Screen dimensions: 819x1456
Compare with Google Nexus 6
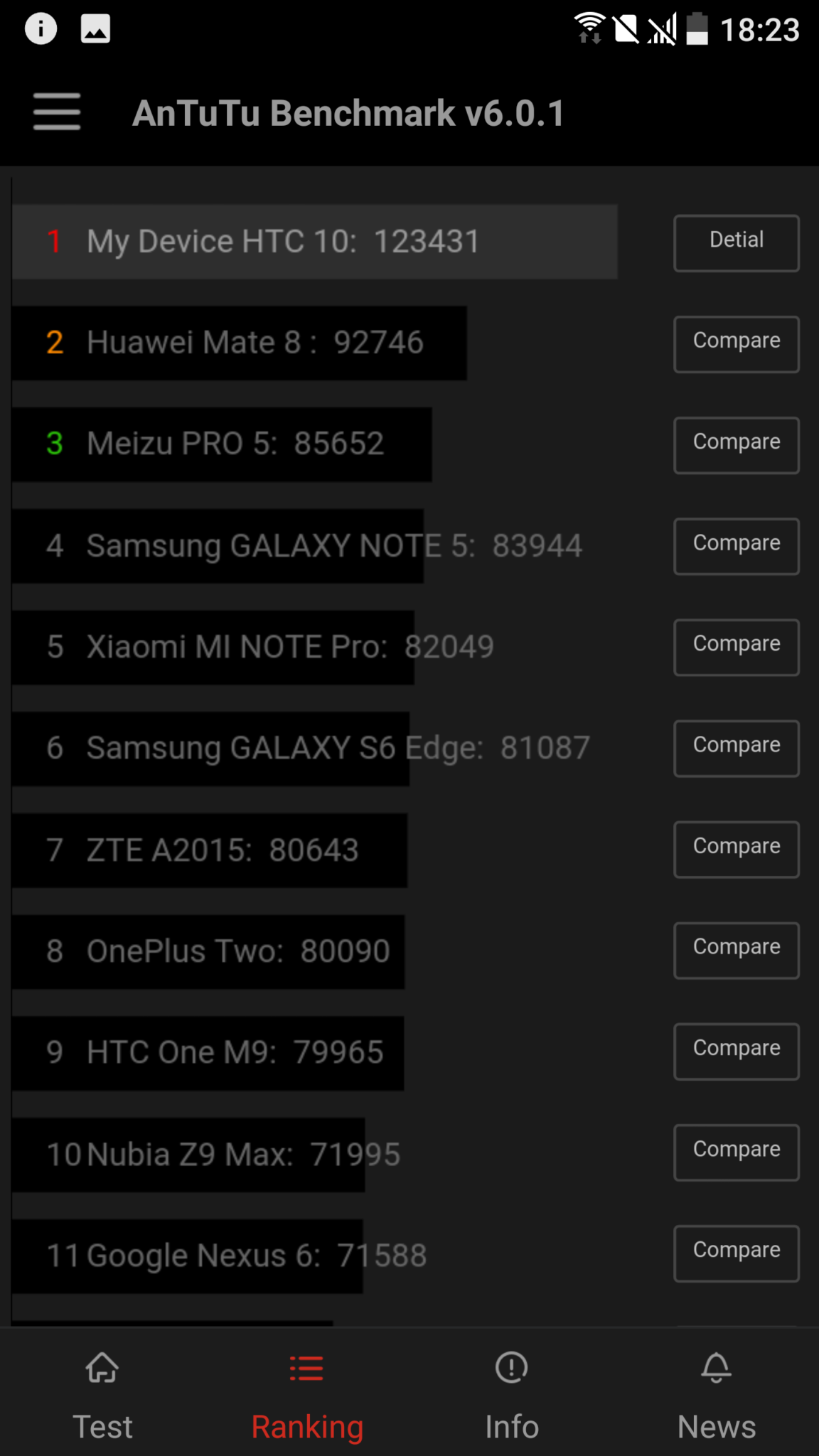coord(737,1253)
